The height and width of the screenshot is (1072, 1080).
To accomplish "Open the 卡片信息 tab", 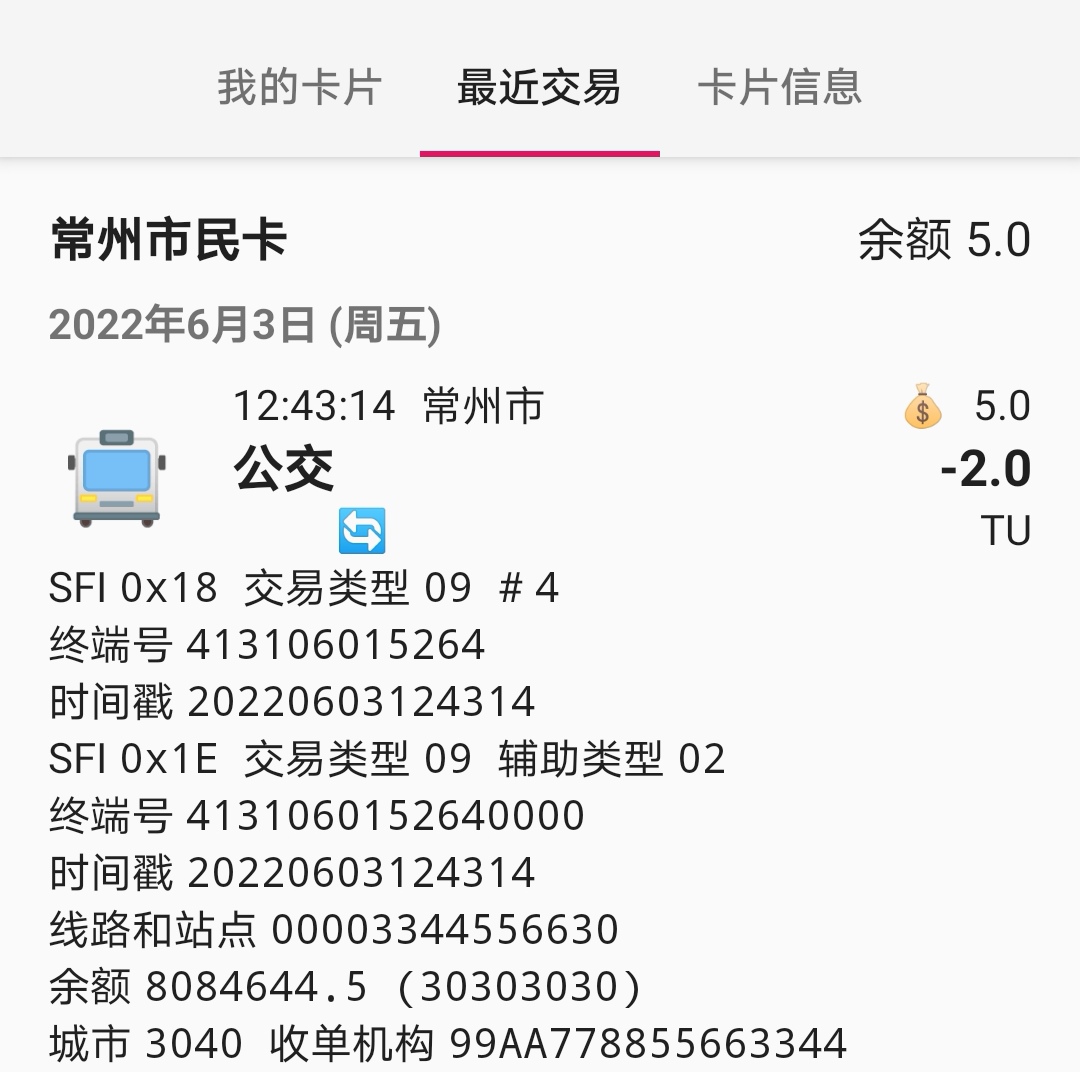I will point(779,87).
